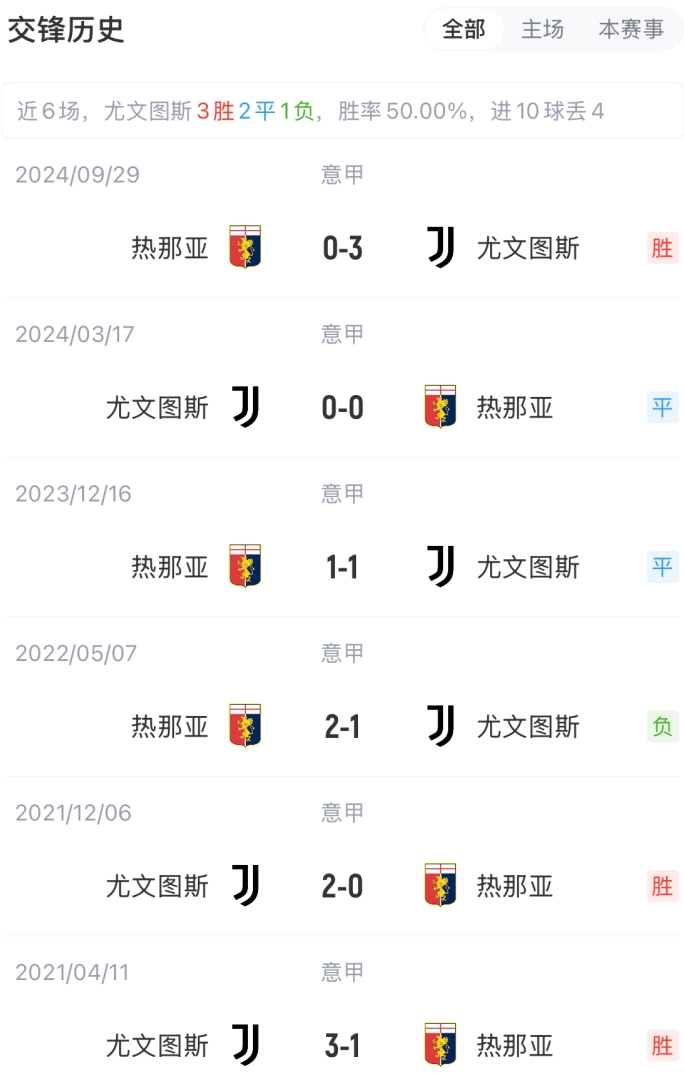The height and width of the screenshot is (1089, 684).
Task: Open the 2021/12/06 match that ended 2-0
Action: (342, 886)
